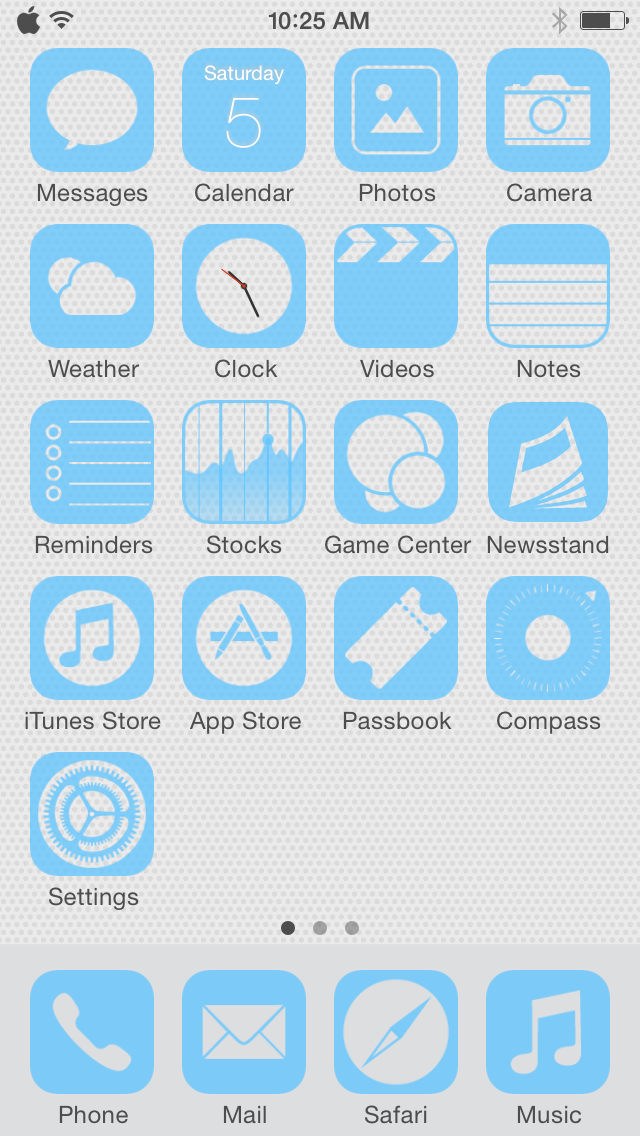The width and height of the screenshot is (640, 1136).
Task: Launch the Compass app
Action: [x=548, y=638]
